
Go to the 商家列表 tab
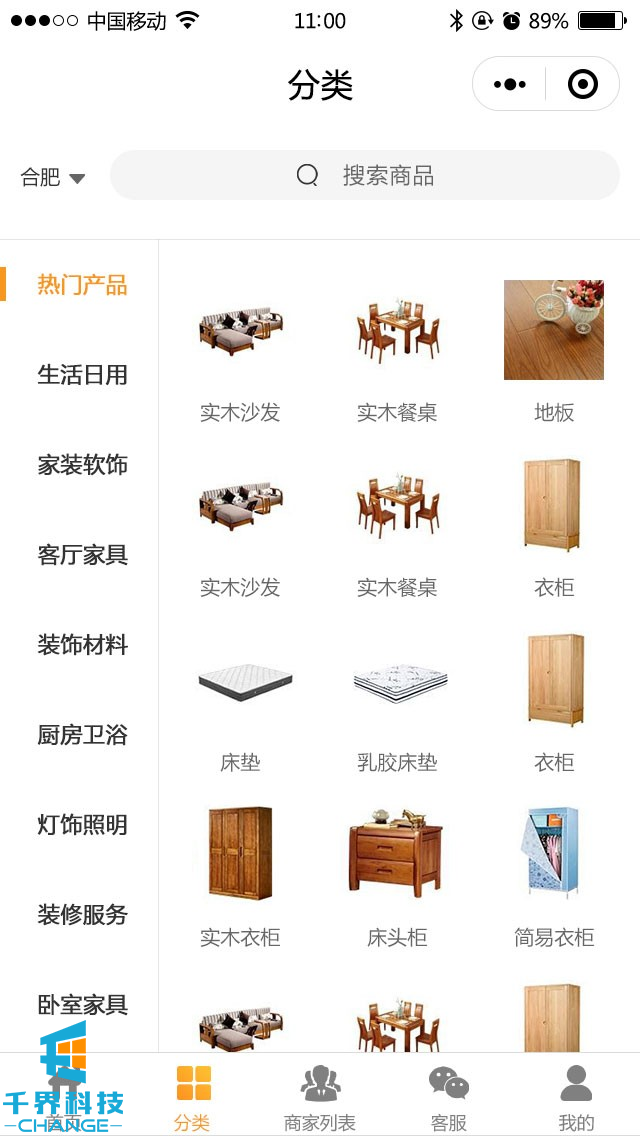[x=320, y=1098]
